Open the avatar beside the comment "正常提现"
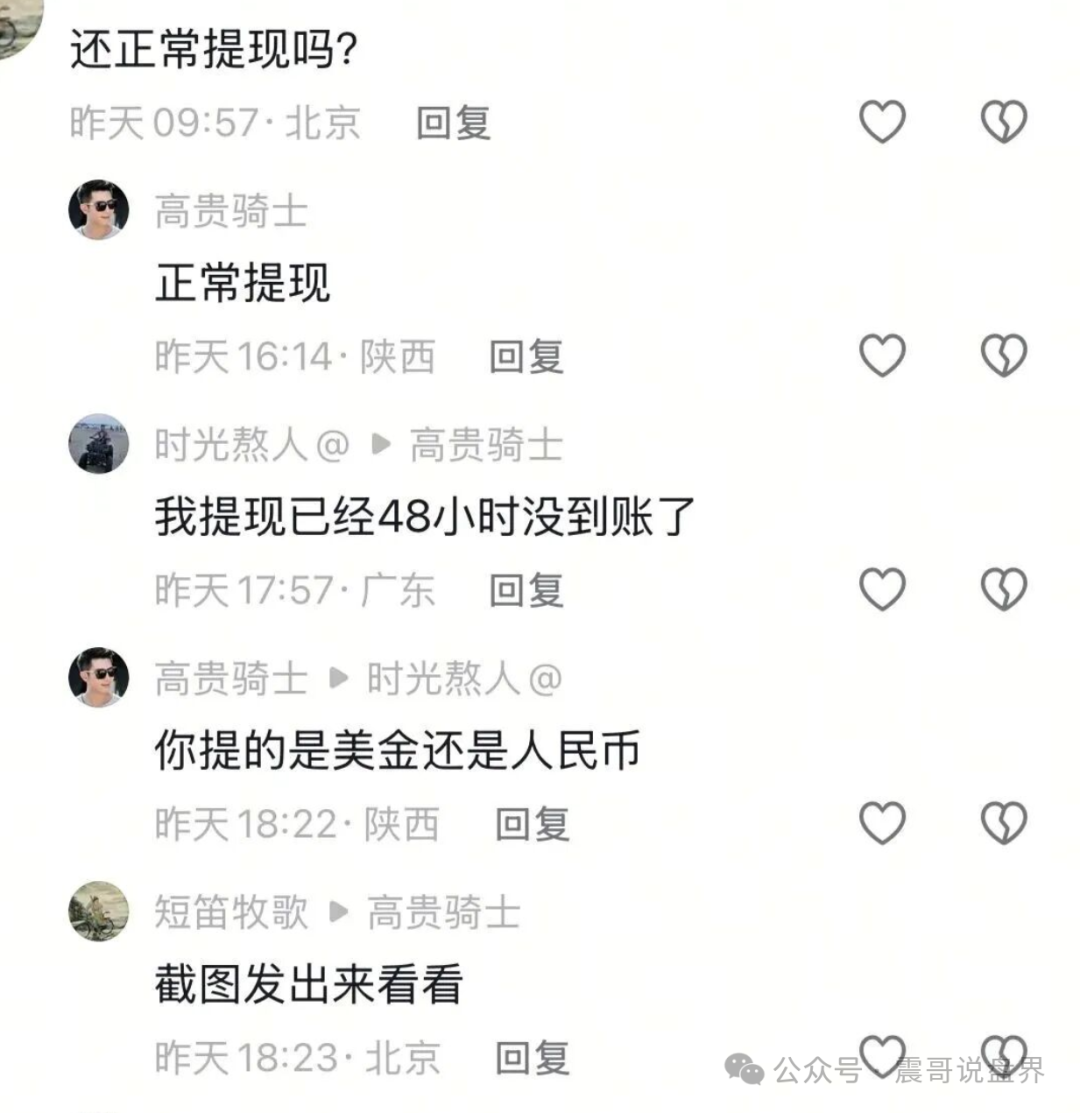 pyautogui.click(x=98, y=211)
